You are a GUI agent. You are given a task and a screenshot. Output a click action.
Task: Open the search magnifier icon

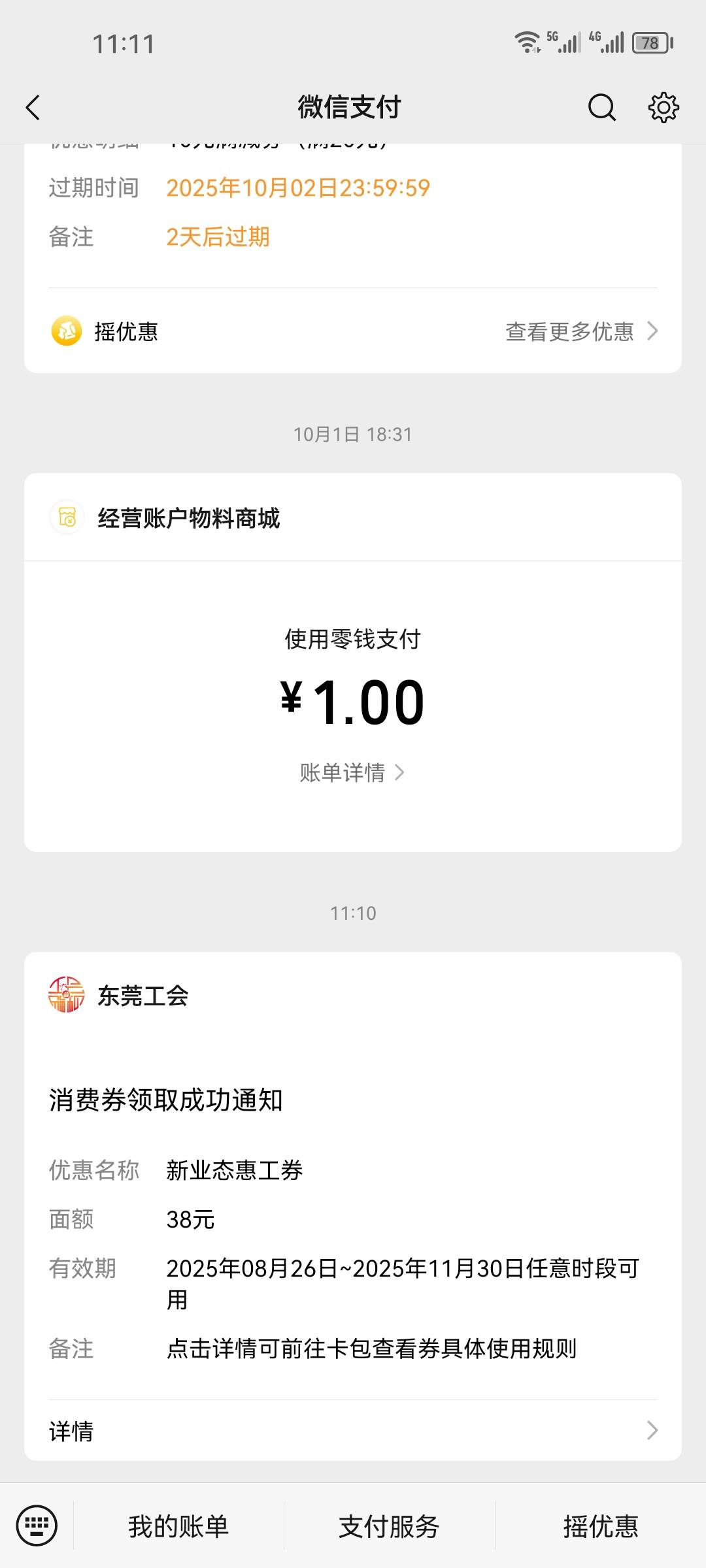pyautogui.click(x=601, y=108)
